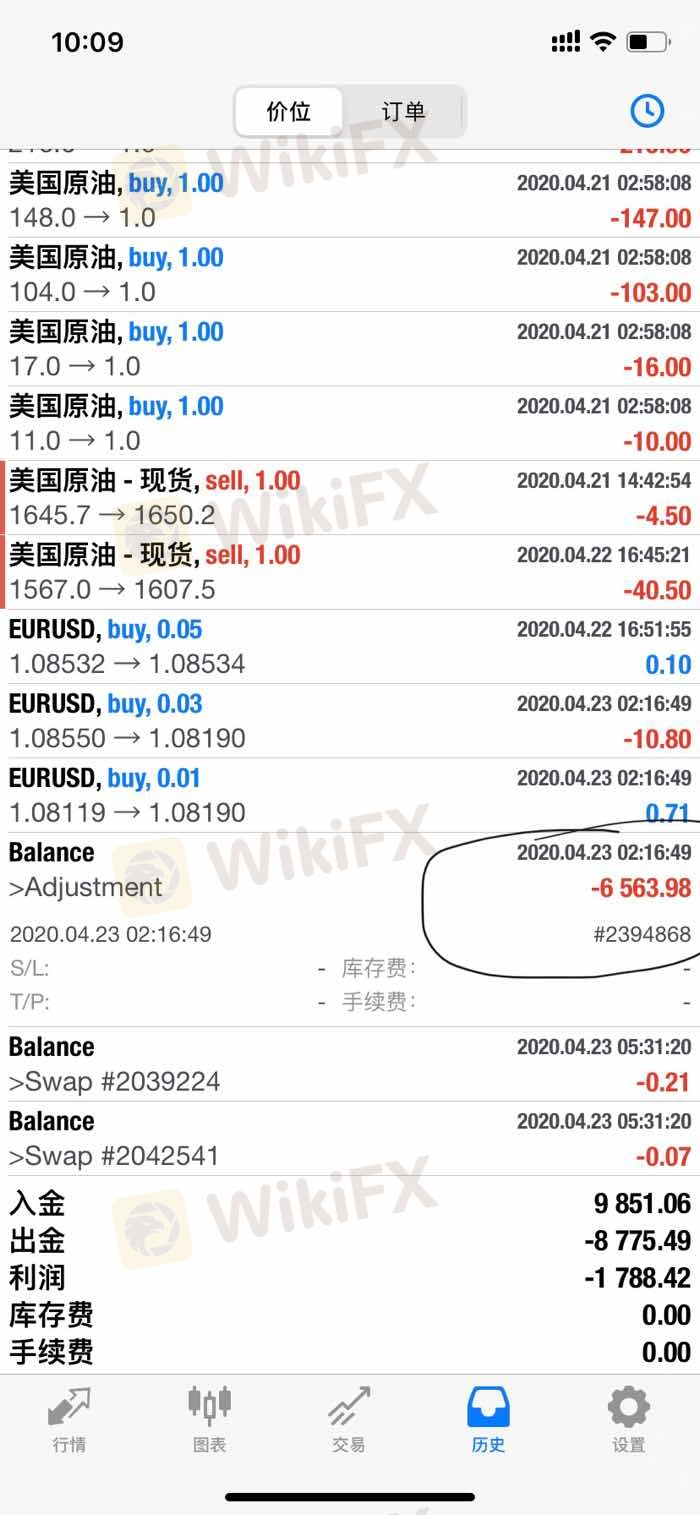Expand the 美国原油 buy 17.0 → 1.0 row
The image size is (700, 1515).
point(350,349)
